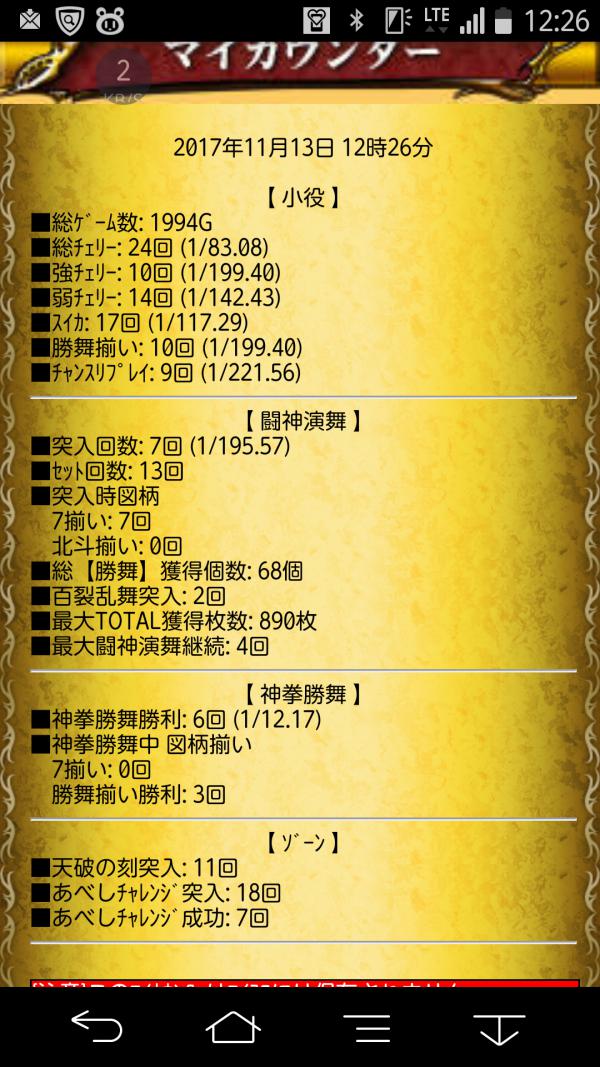Go back using the navigation bar arrow

click(97, 1028)
